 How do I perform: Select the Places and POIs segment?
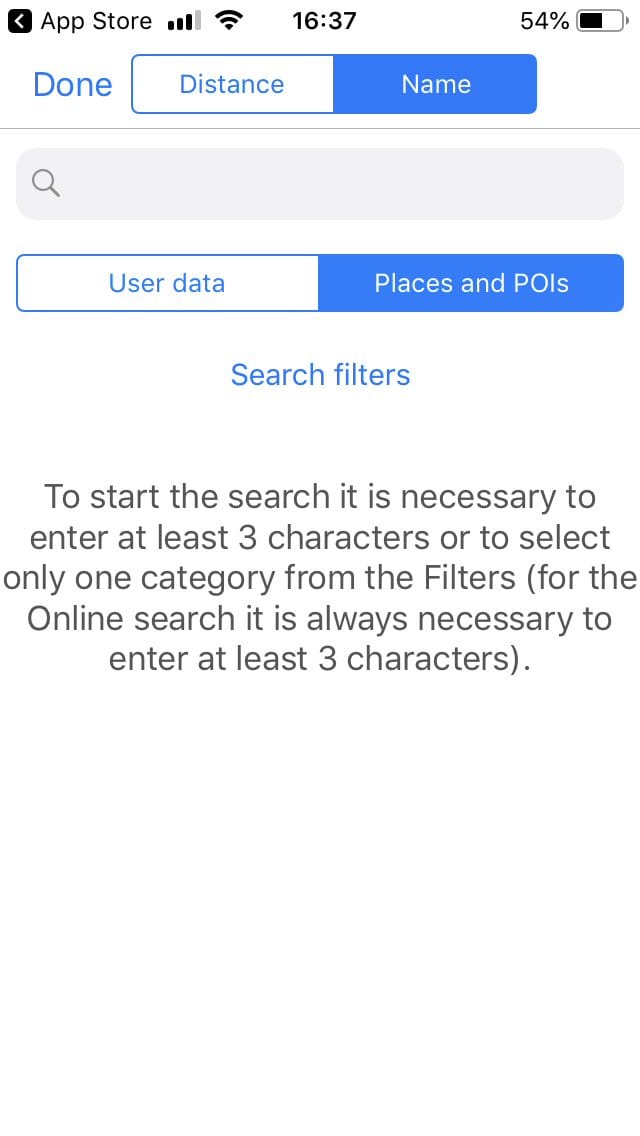[x=471, y=283]
